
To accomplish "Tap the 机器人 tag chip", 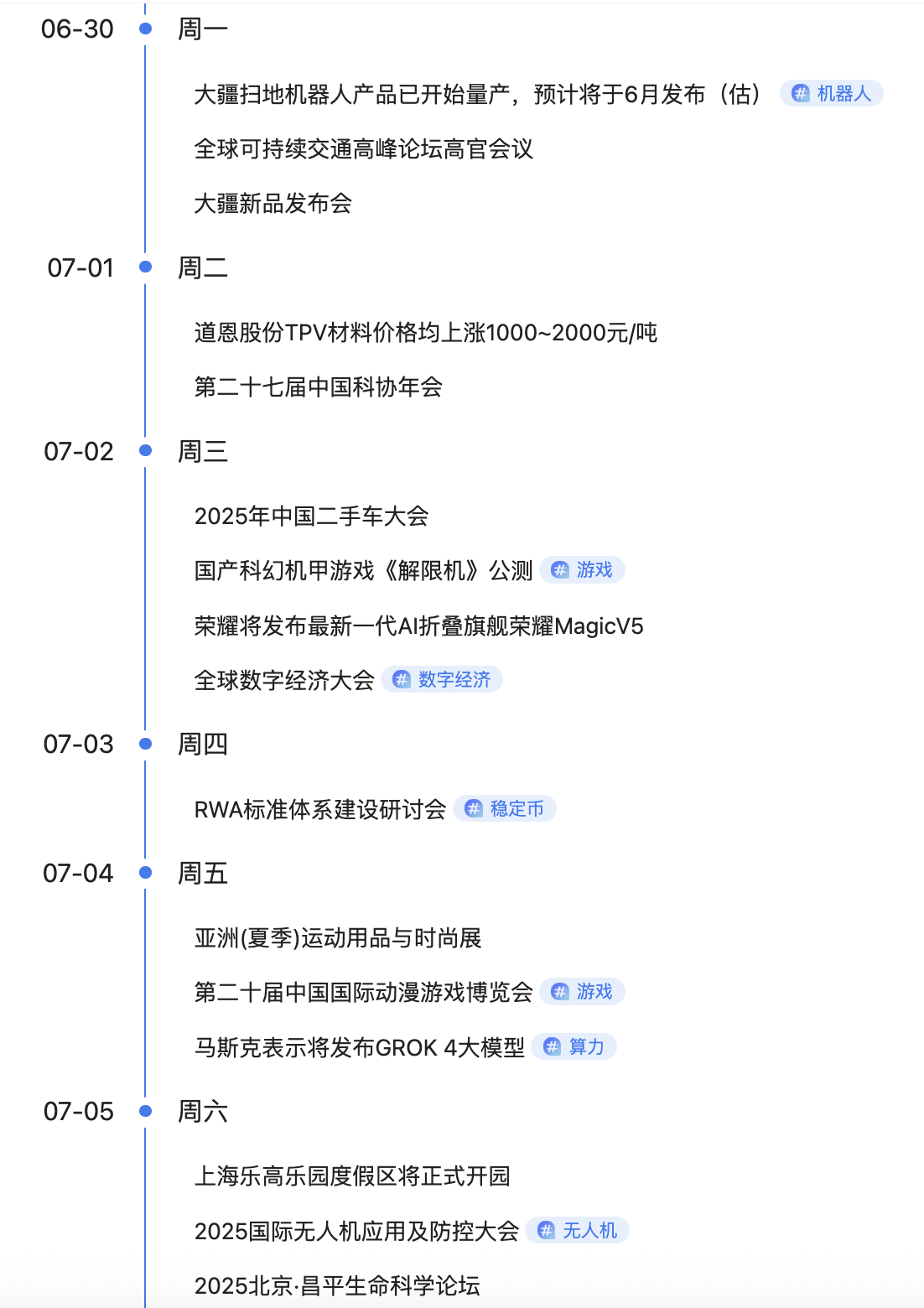I will [x=831, y=94].
